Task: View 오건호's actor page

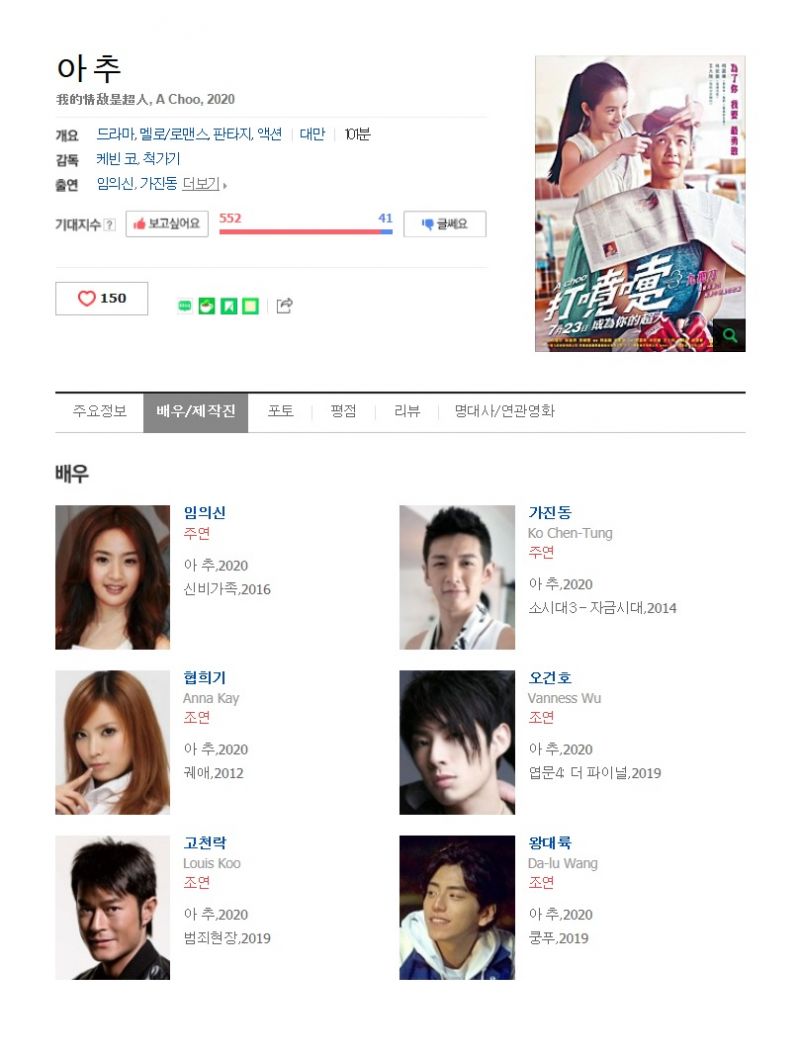Action: [549, 677]
